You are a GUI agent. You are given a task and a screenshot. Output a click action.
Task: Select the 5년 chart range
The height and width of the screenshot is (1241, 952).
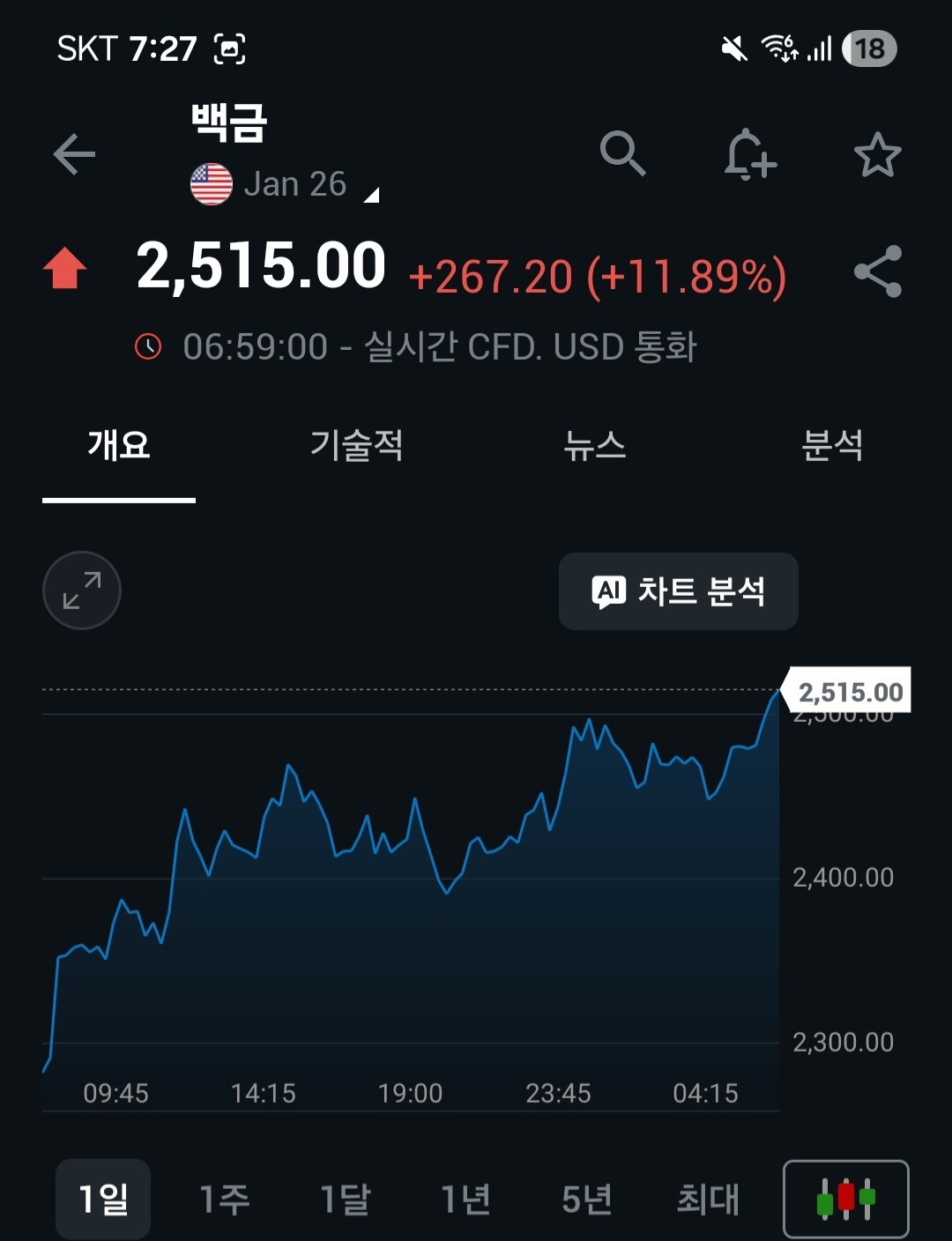click(x=586, y=1199)
